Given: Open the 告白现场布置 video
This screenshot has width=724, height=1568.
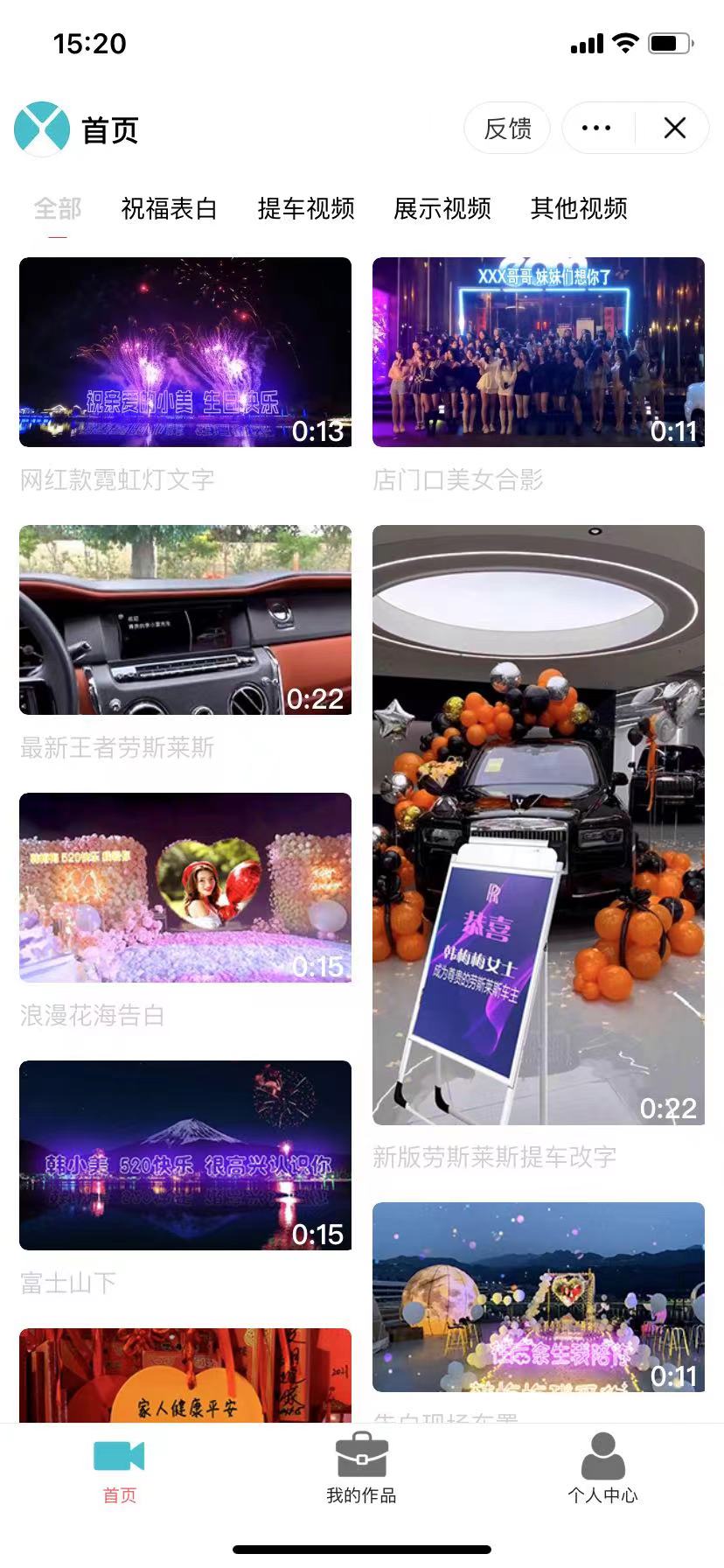Looking at the screenshot, I should (539, 1297).
